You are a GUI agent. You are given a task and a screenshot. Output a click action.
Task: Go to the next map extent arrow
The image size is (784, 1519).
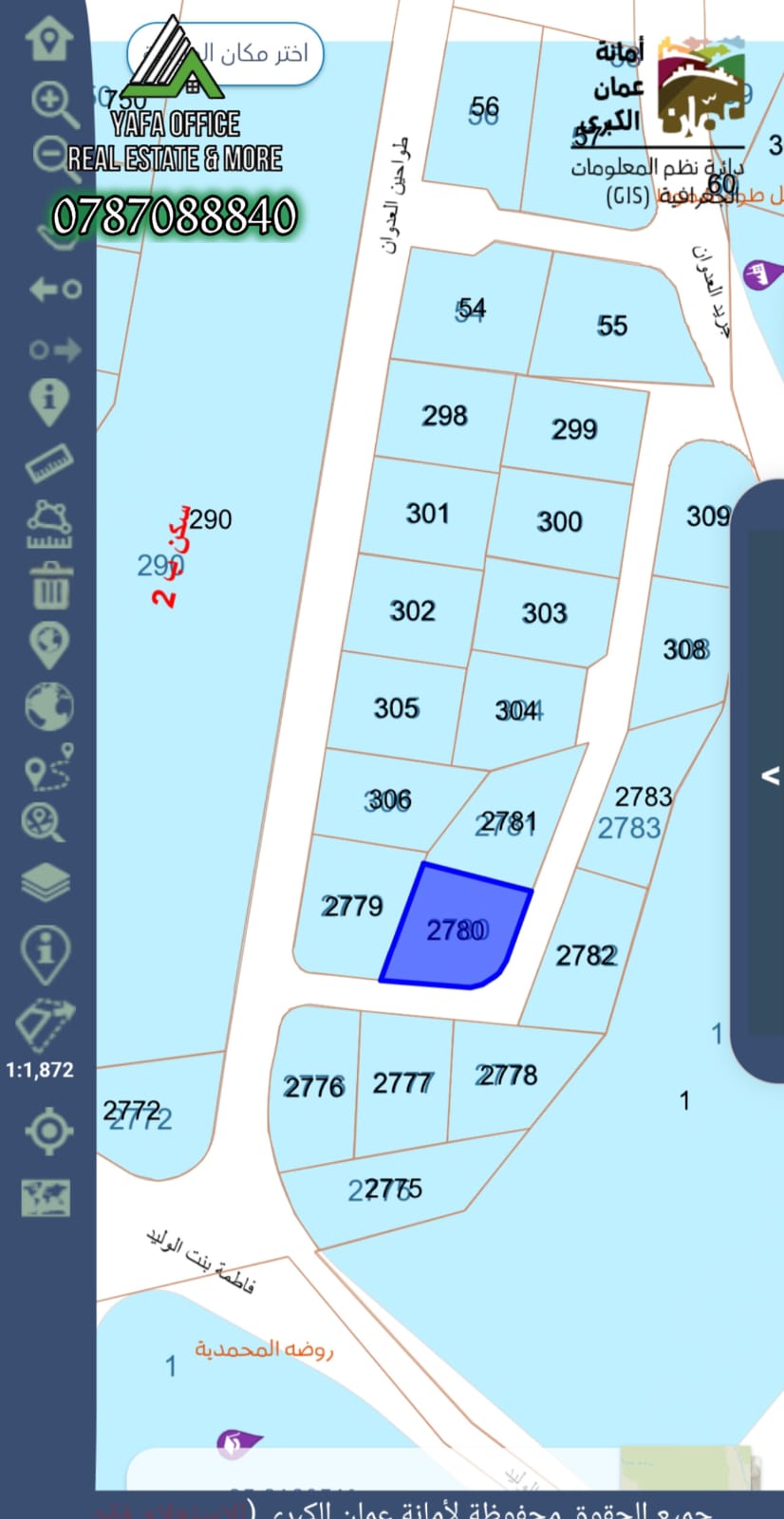pos(54,350)
